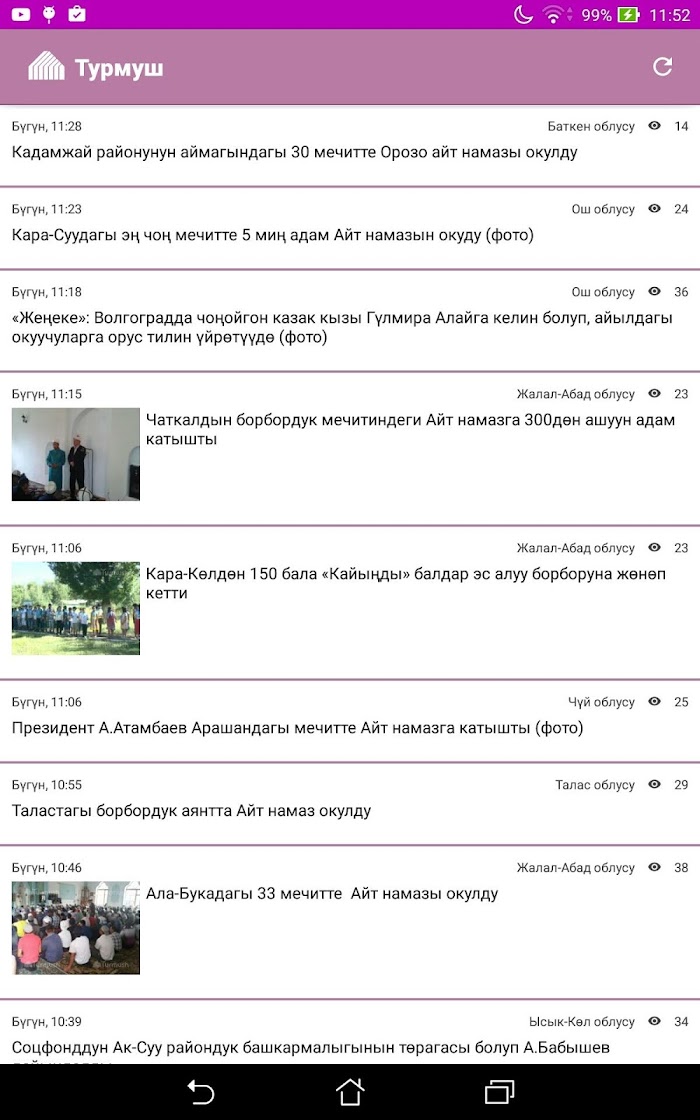
Task: View the Президент А.Атамбаев Арашандагы мечитте article
Action: click(350, 722)
